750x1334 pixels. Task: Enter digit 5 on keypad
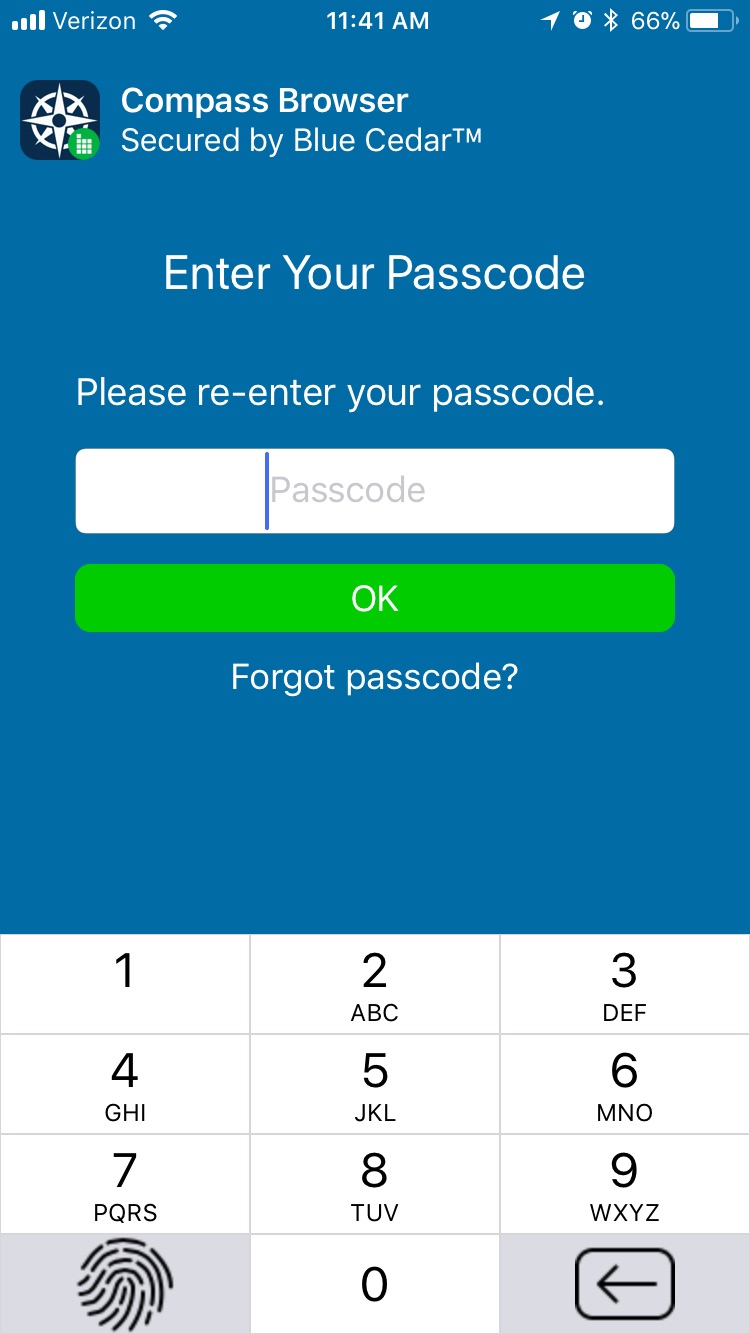point(375,1084)
